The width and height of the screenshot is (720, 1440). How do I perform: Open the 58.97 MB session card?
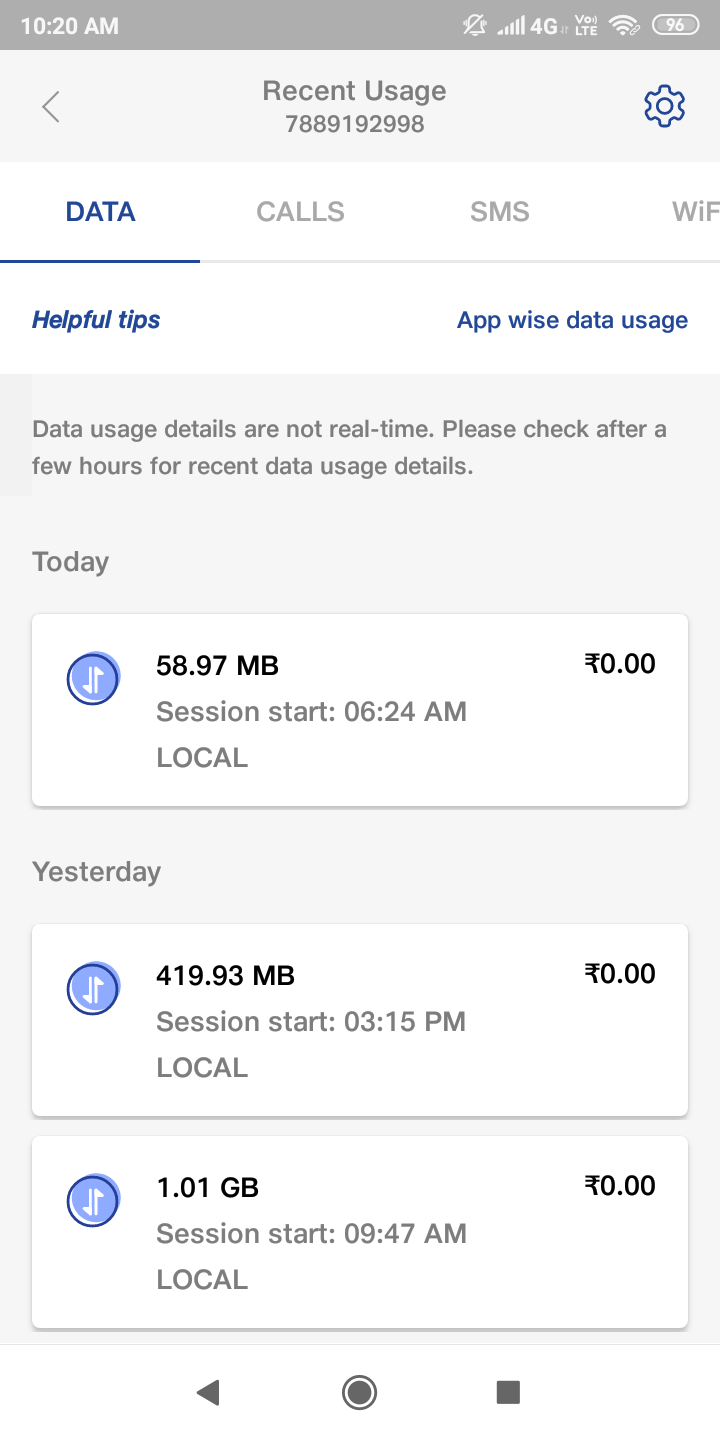[x=360, y=710]
